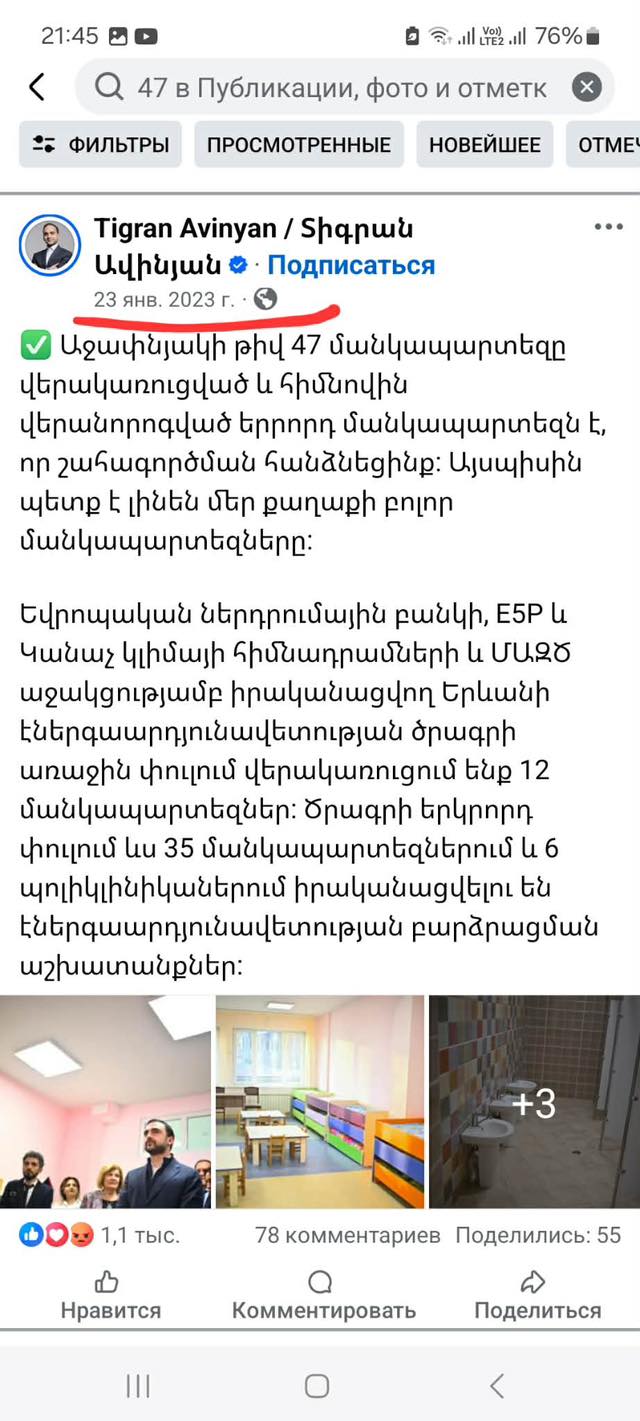Share the post via Поделиться

click(537, 1295)
